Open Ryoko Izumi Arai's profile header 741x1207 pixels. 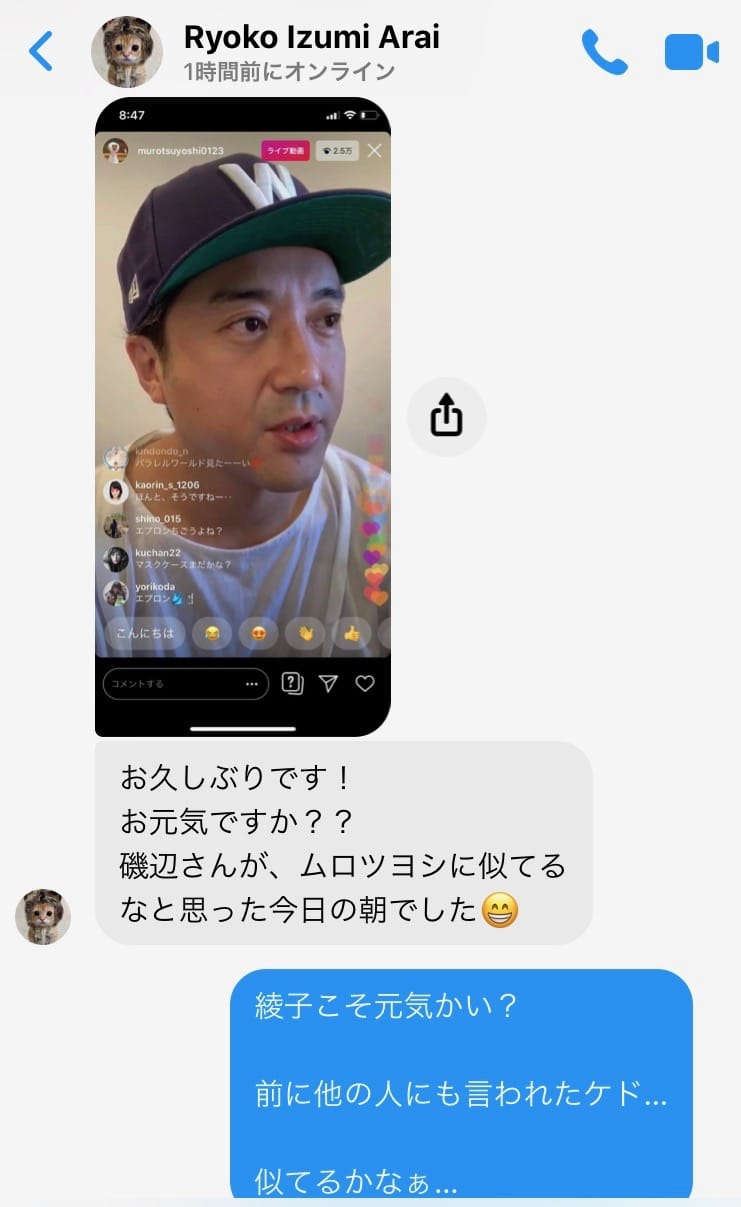(x=310, y=52)
